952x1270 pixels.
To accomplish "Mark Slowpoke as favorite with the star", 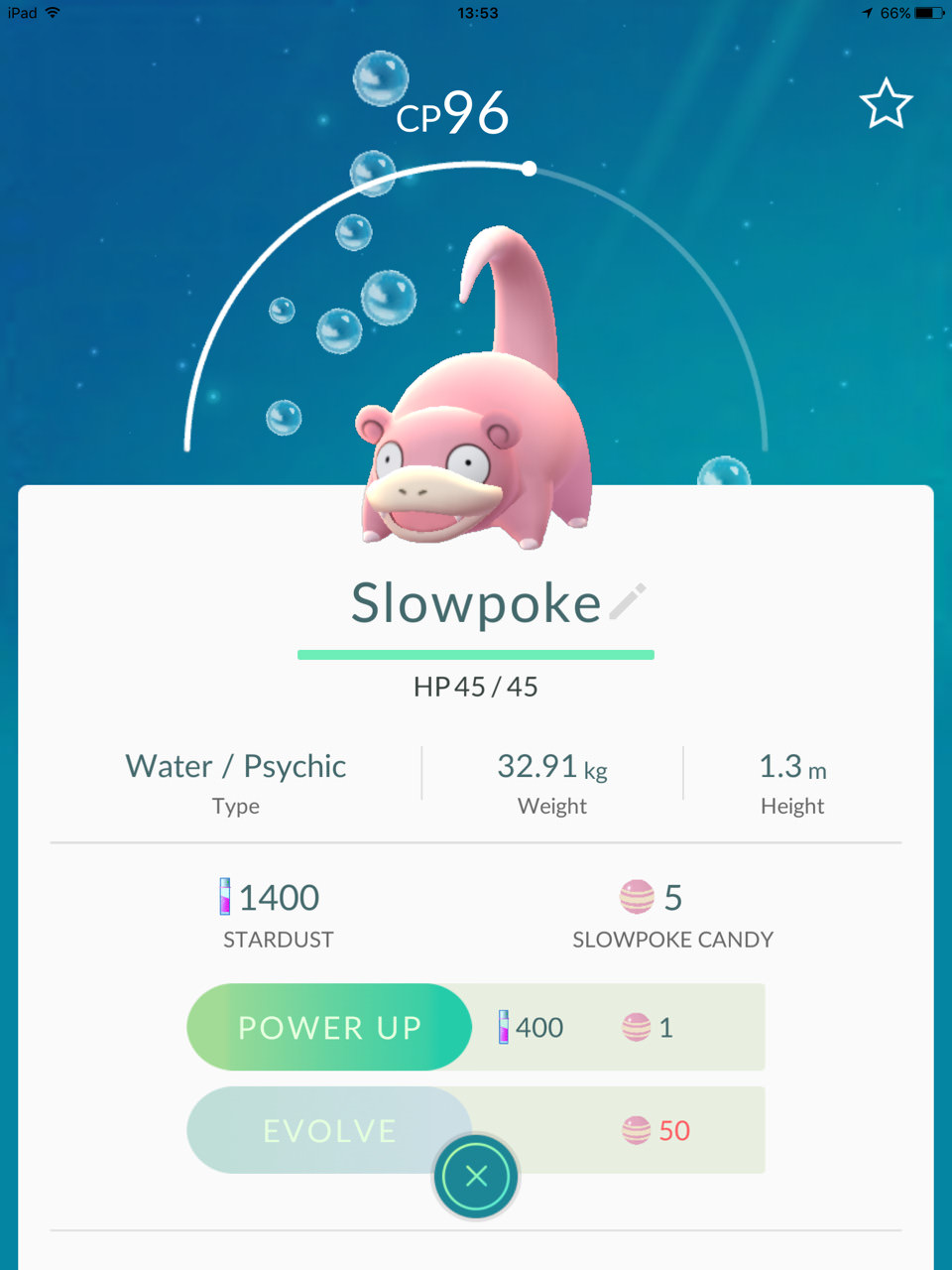I will point(885,104).
